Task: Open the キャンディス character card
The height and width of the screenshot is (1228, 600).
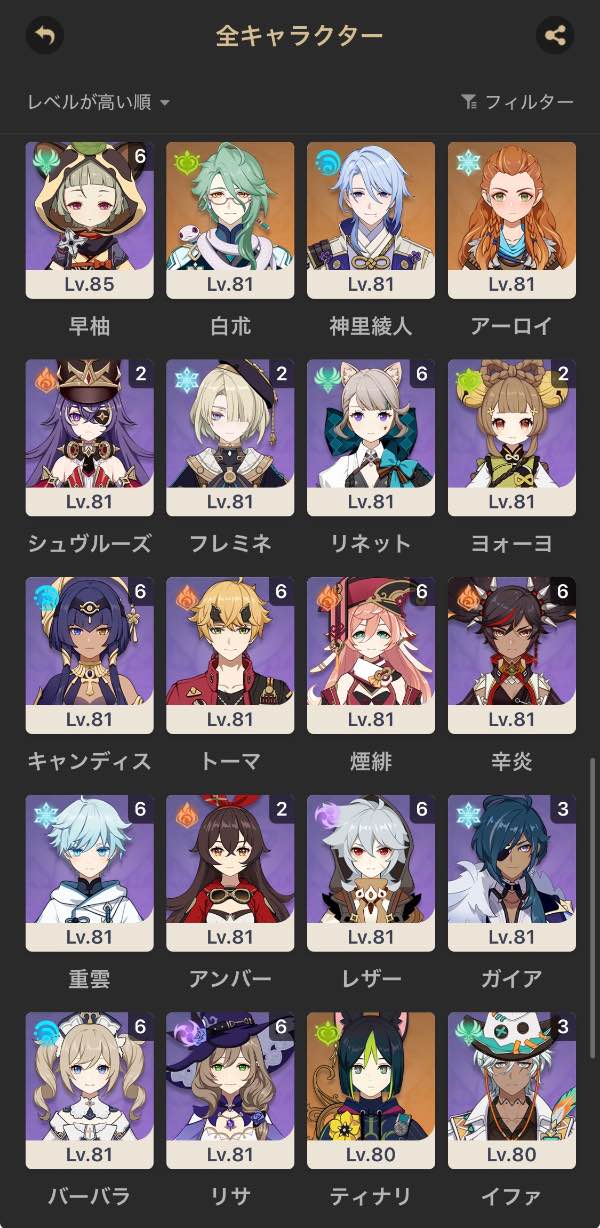Action: point(89,655)
